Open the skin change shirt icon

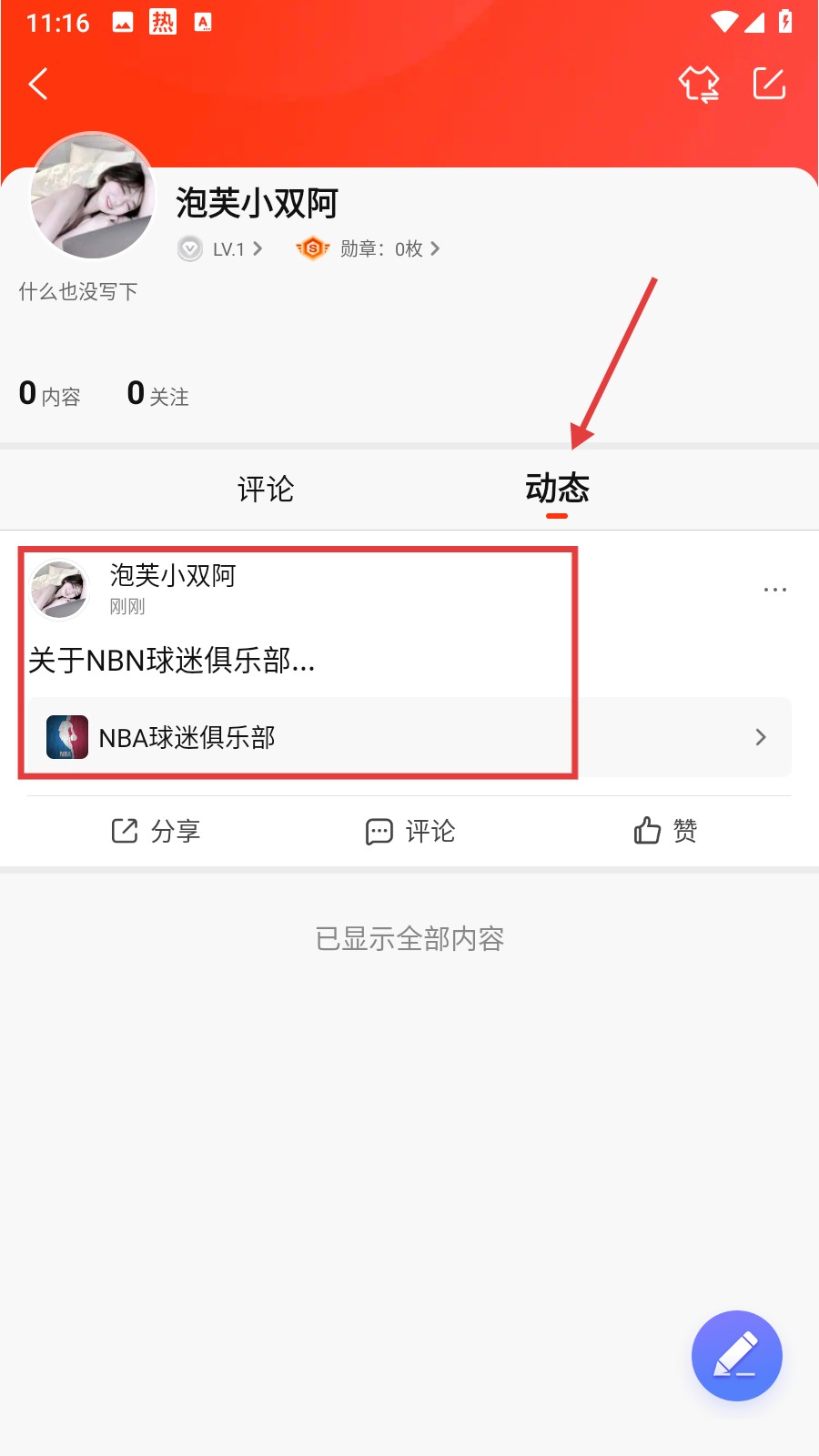tap(699, 84)
